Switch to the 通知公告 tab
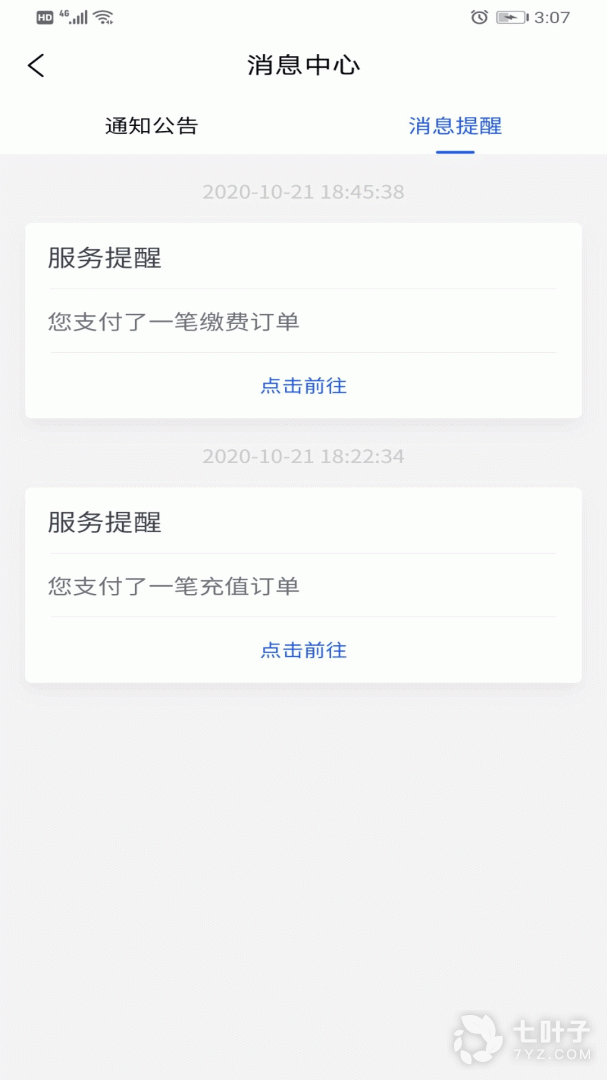 point(152,126)
